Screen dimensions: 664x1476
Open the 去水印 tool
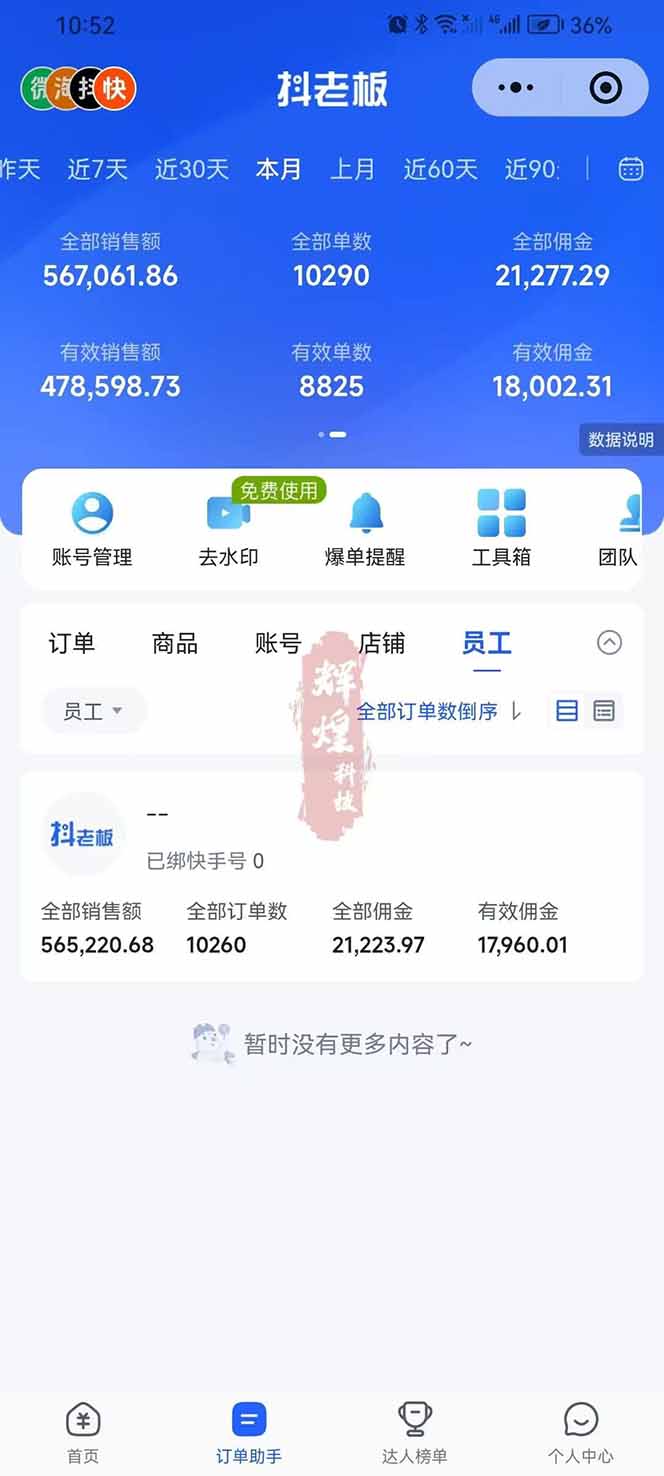pyautogui.click(x=229, y=531)
